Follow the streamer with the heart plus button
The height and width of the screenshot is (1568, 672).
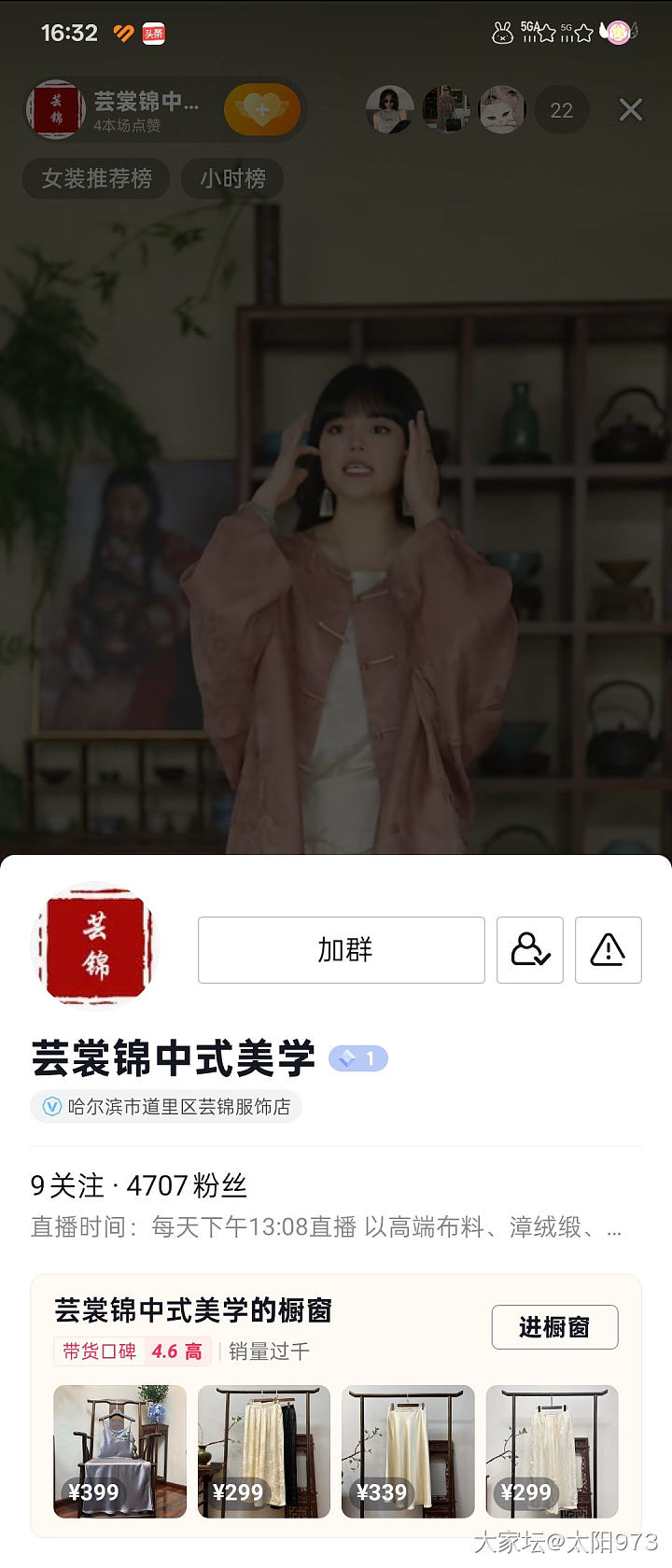tap(262, 110)
